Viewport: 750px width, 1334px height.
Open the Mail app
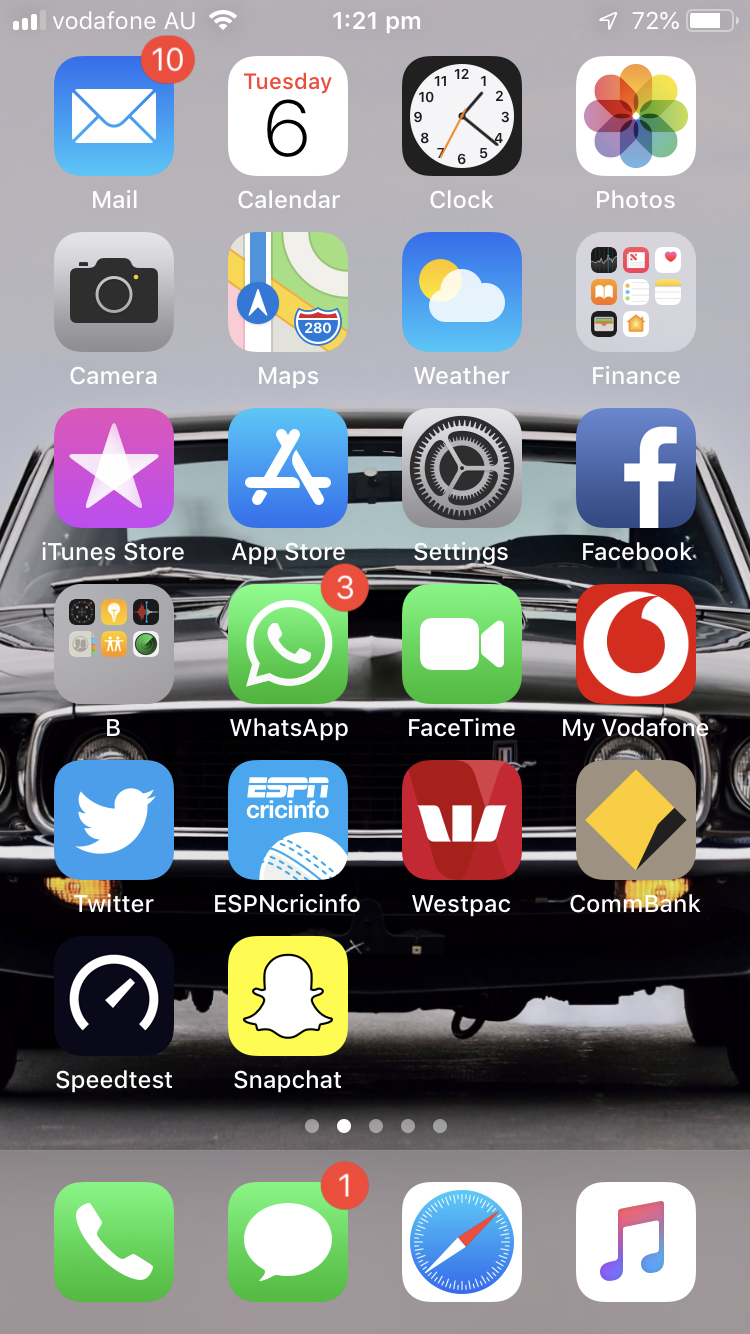114,116
